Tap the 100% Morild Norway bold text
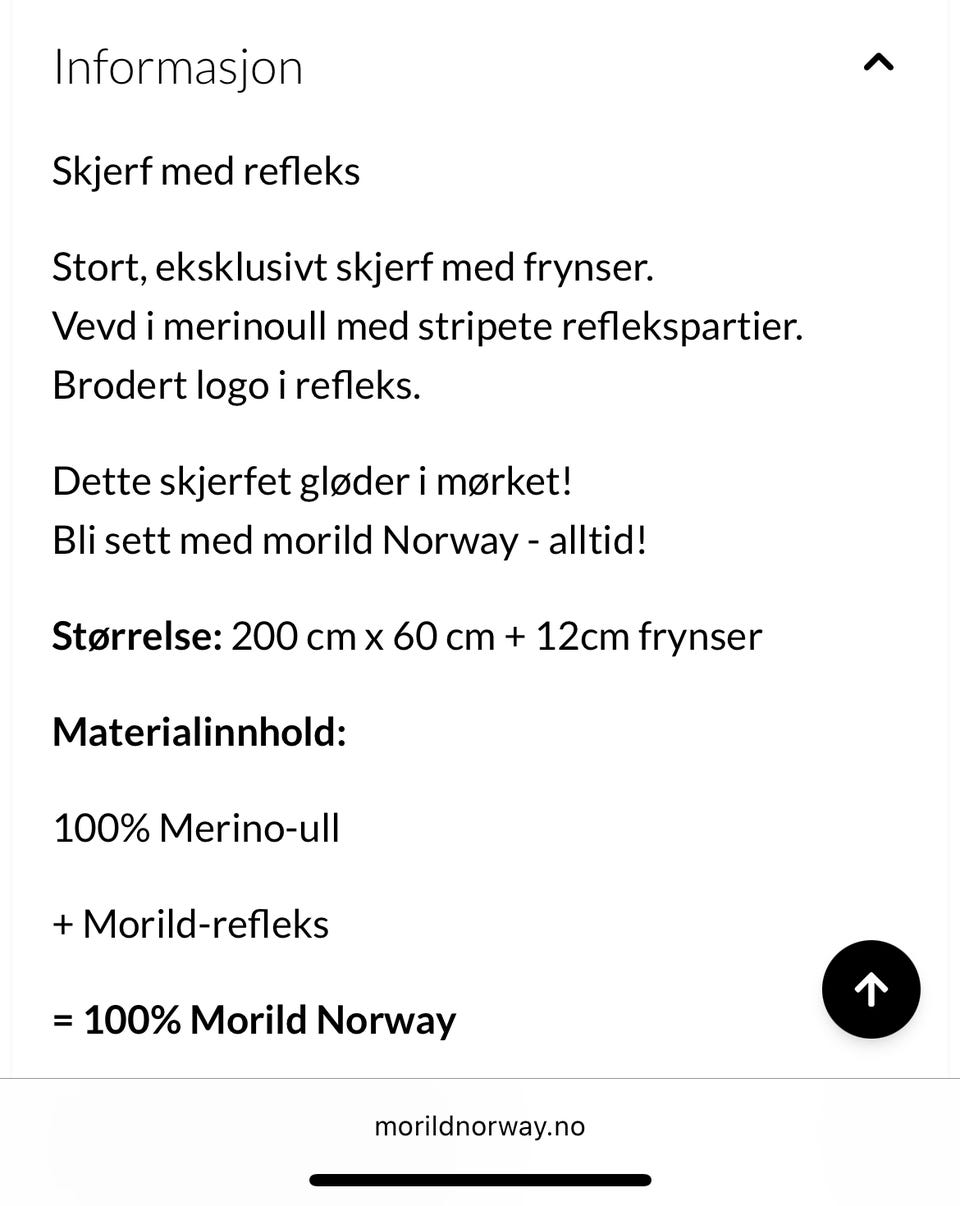Screen dimensions: 960x1206 tap(253, 1019)
